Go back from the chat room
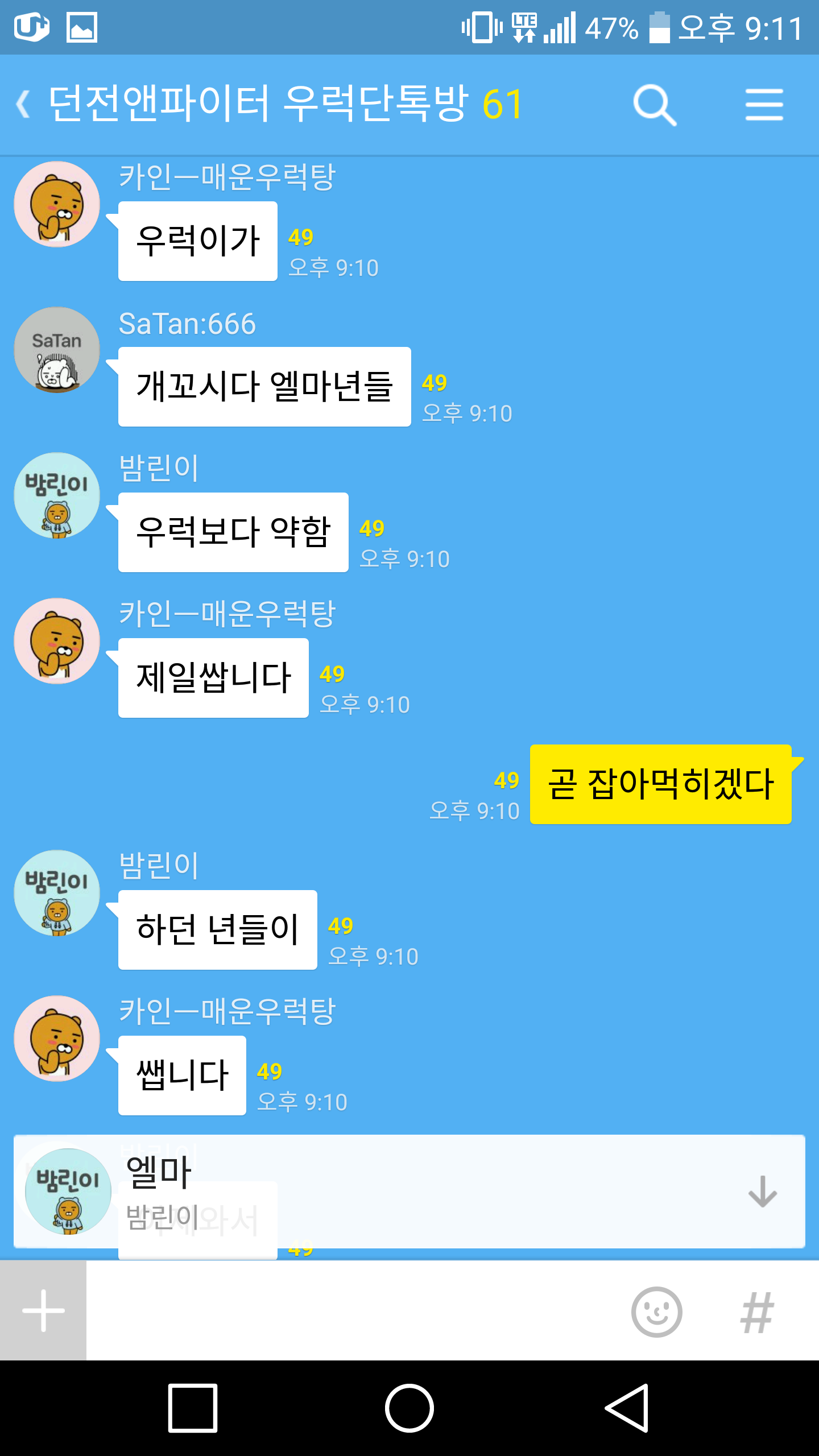Screen dimensions: 819x1456 pyautogui.click(x=24, y=105)
